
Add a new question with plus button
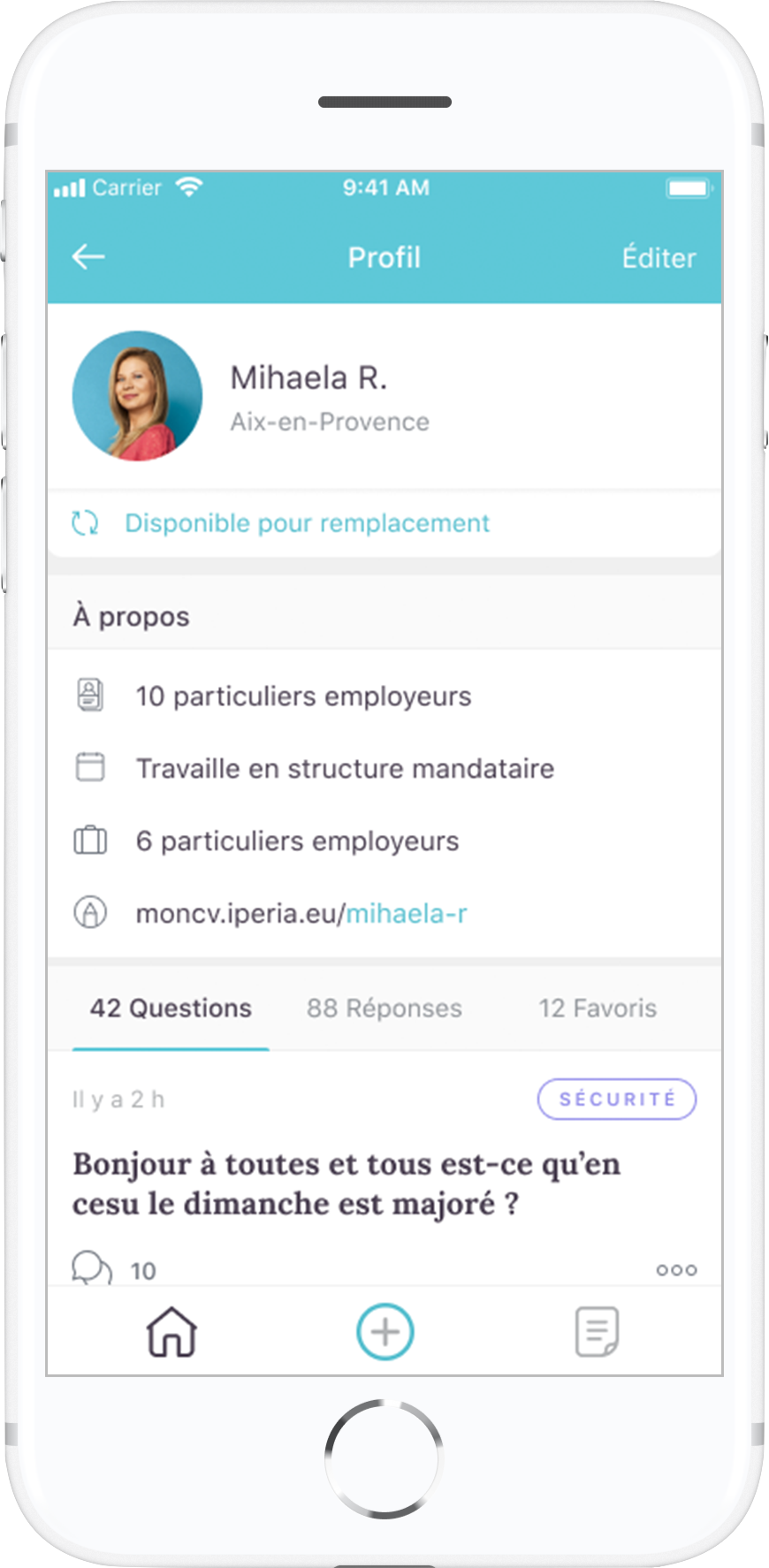384,1331
